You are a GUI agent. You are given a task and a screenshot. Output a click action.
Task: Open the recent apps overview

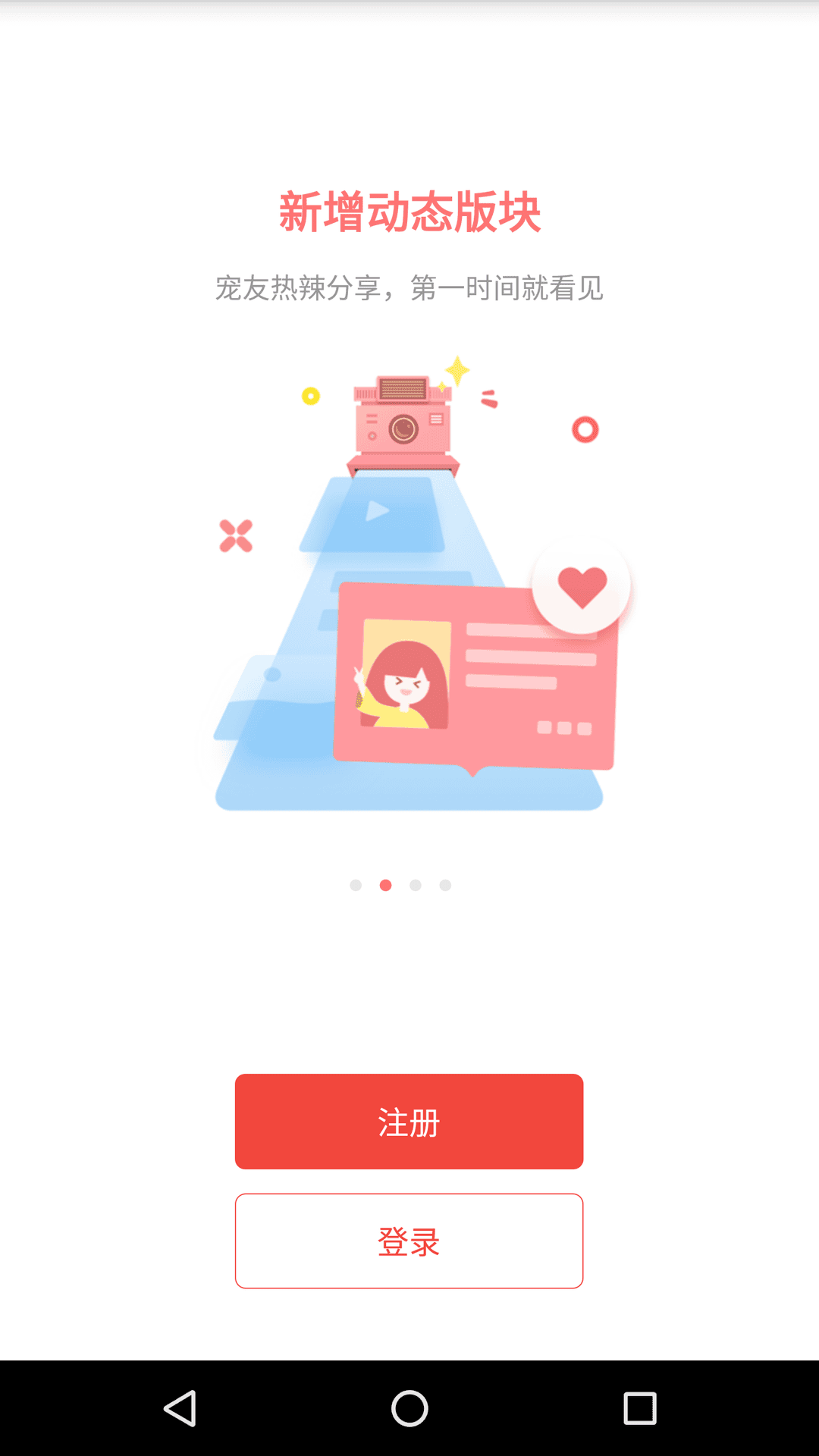coord(639,1408)
